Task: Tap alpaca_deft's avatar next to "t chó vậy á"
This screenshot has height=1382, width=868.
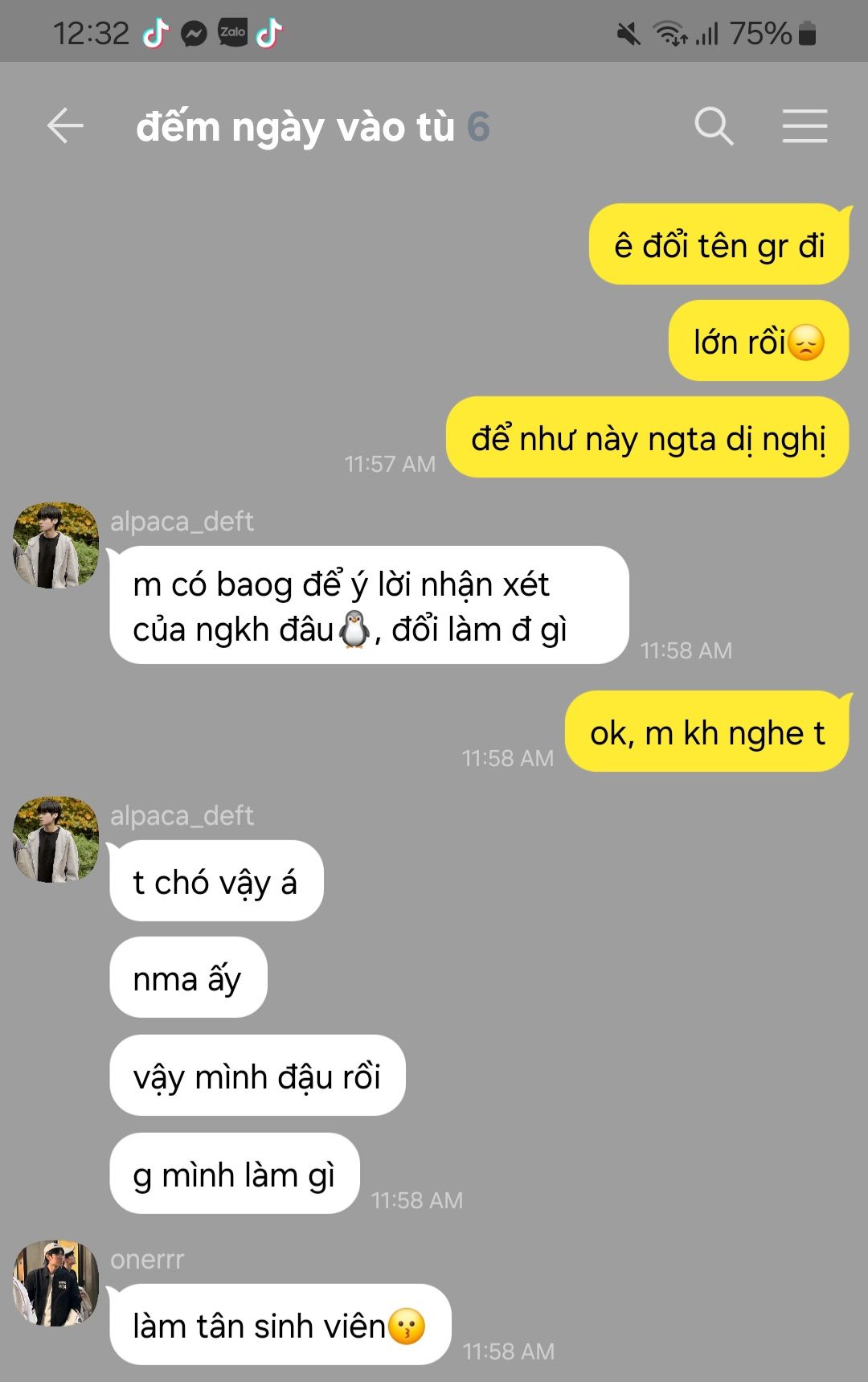Action: (55, 840)
